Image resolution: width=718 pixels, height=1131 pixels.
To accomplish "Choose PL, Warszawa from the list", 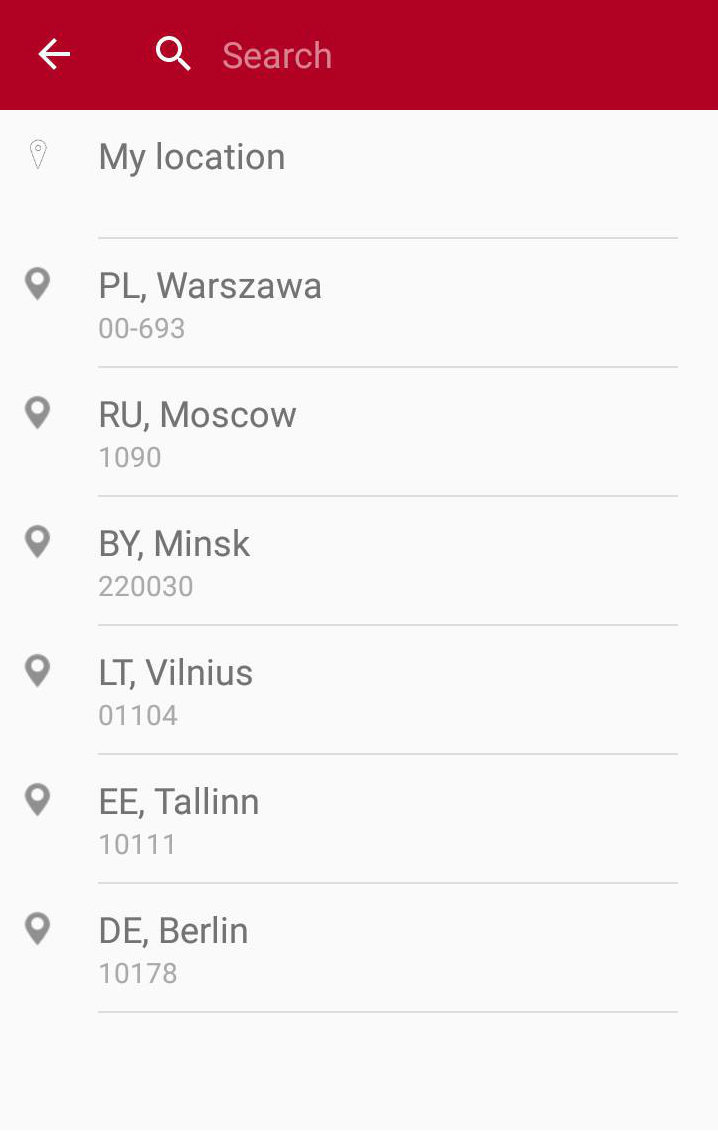I will tap(210, 303).
